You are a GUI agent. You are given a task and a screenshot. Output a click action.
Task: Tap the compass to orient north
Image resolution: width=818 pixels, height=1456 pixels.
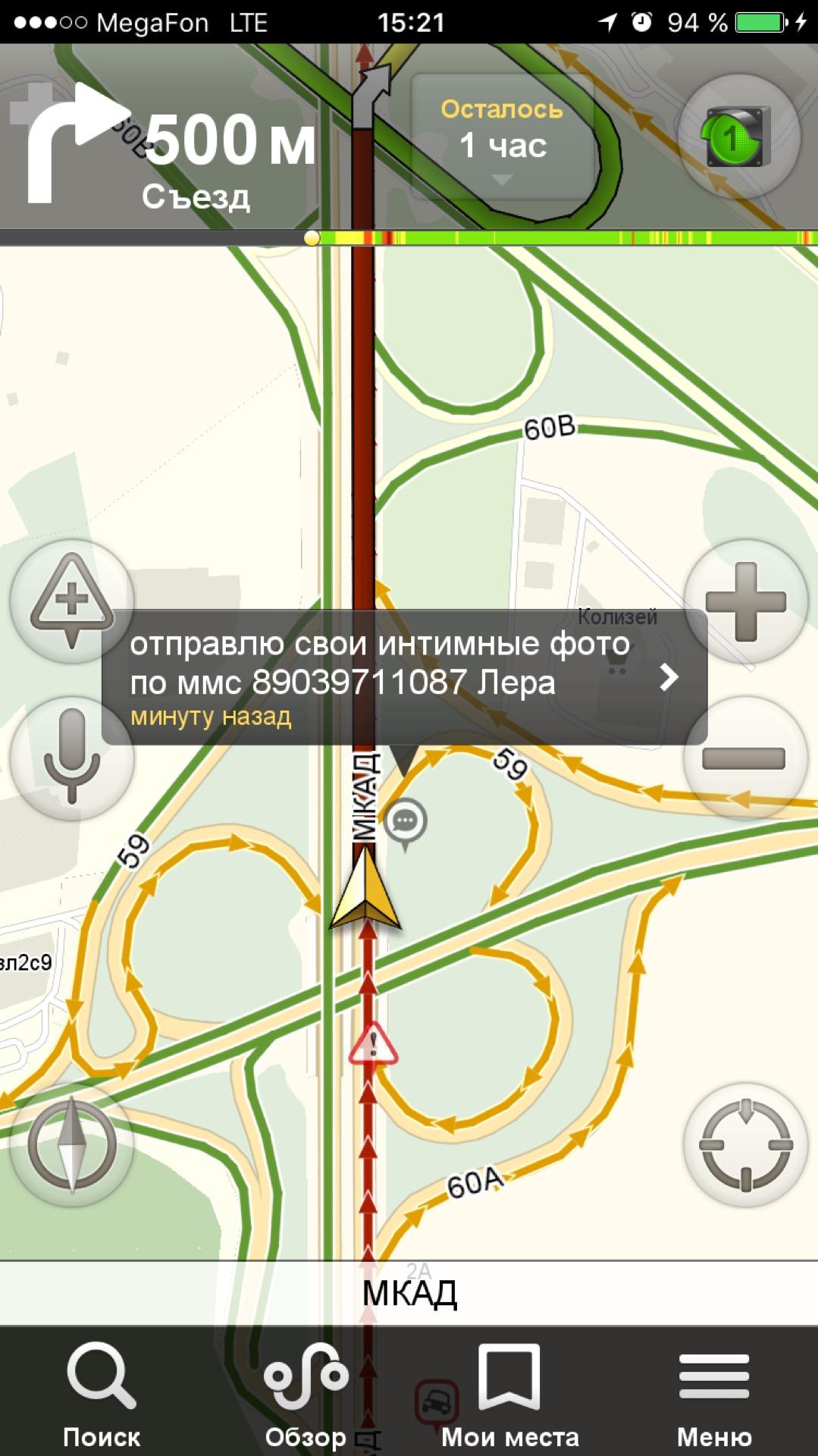[x=71, y=1144]
